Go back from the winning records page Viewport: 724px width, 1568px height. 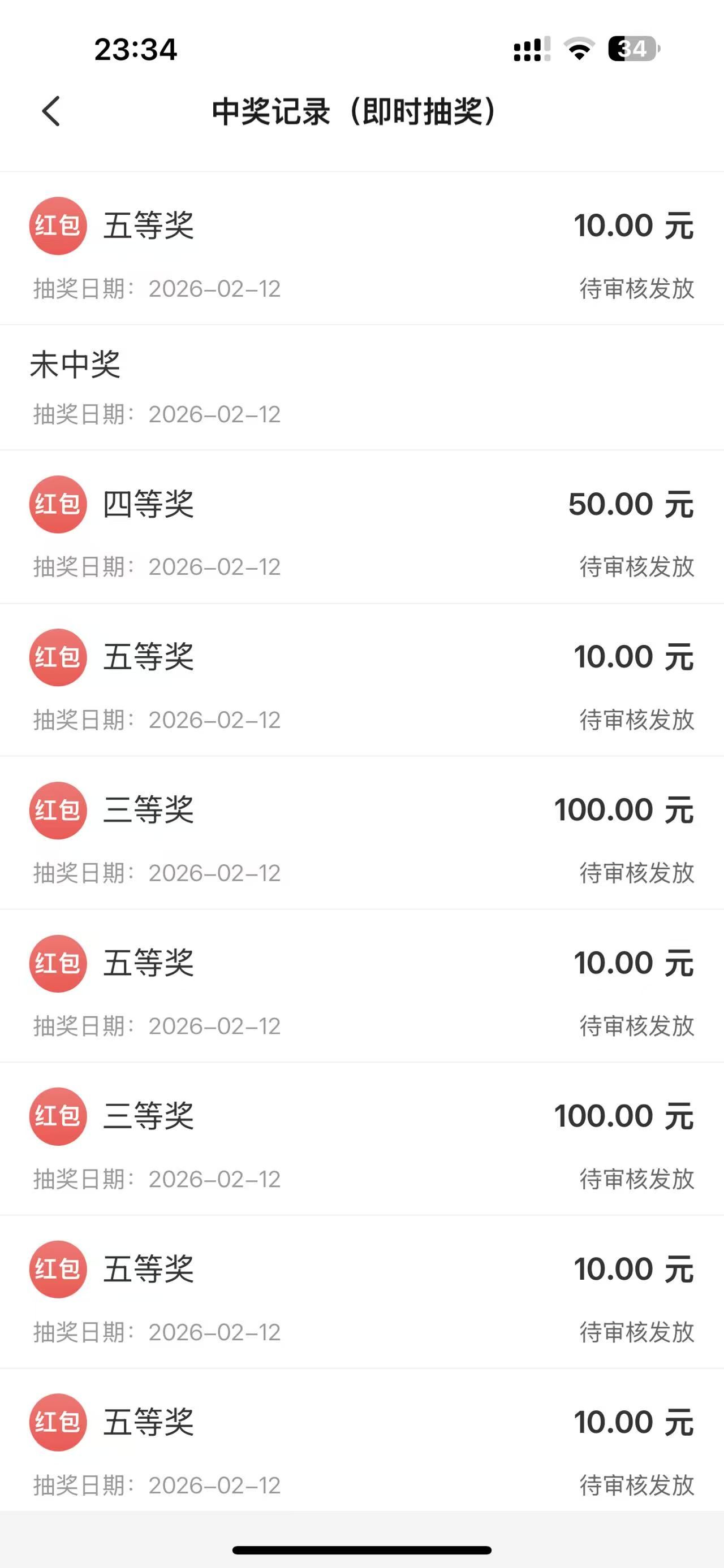point(51,111)
